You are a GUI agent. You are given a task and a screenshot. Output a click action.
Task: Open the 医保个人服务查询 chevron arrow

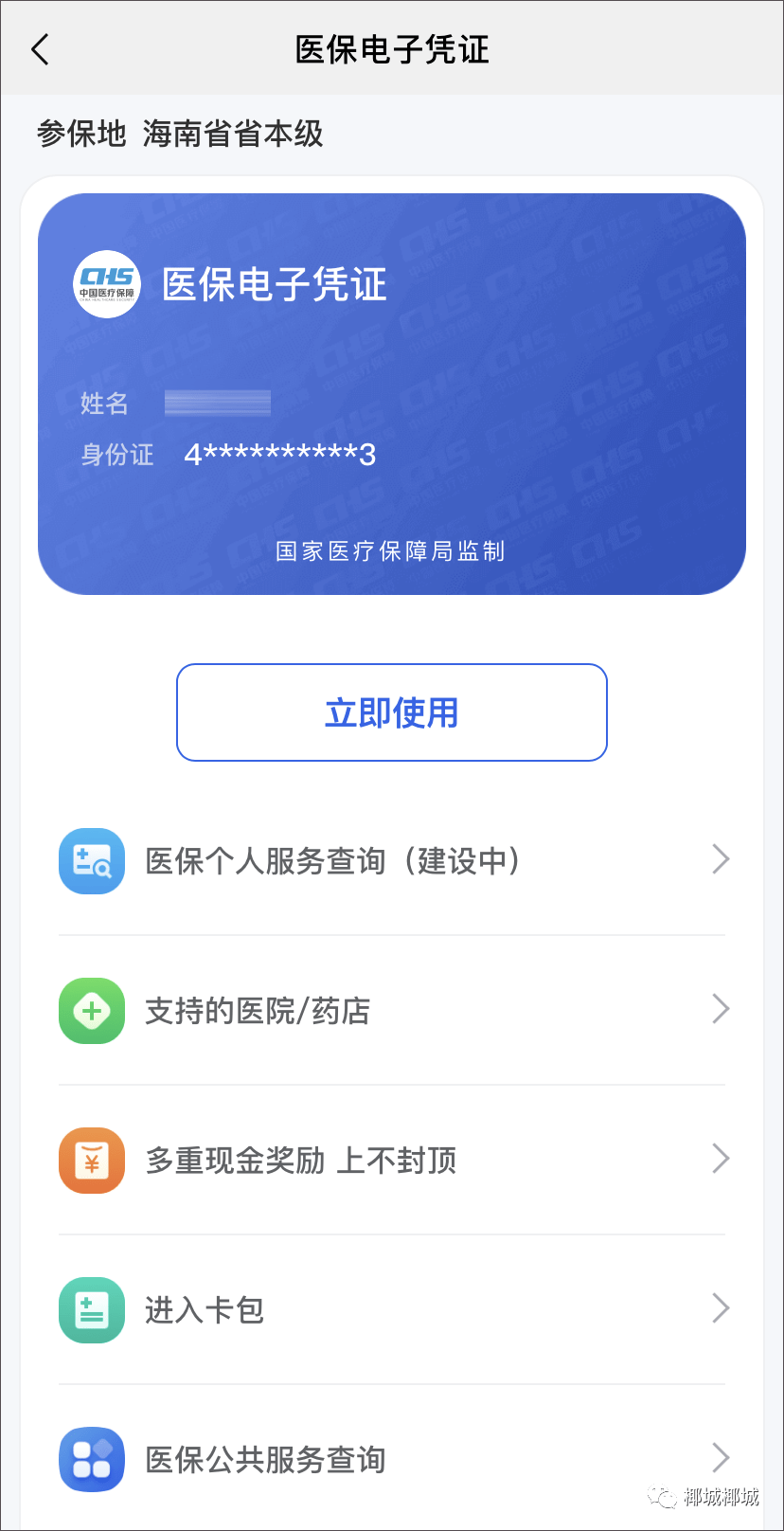(x=722, y=859)
